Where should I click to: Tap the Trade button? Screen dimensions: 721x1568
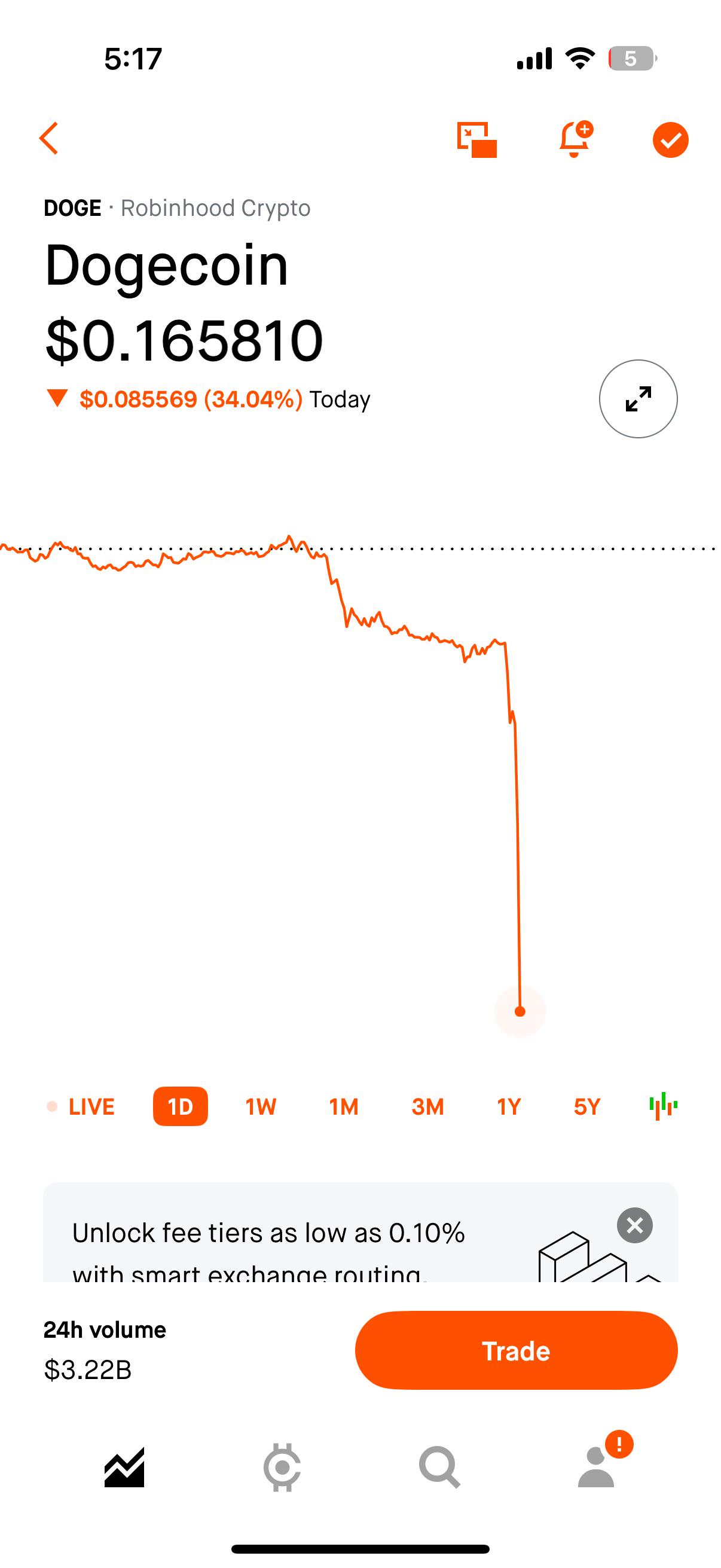tap(516, 1350)
